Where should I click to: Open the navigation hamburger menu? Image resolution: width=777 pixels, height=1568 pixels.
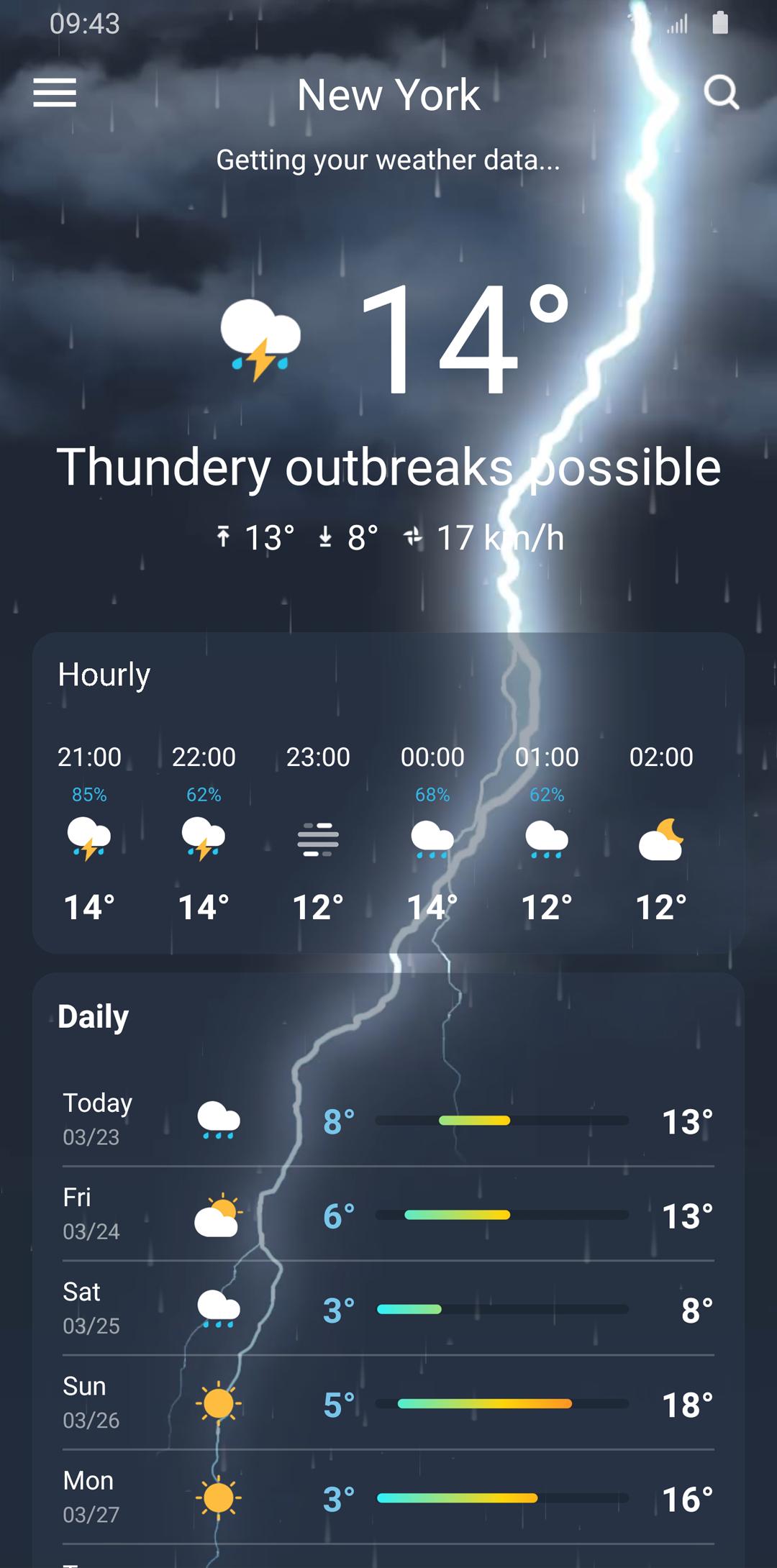coord(55,94)
